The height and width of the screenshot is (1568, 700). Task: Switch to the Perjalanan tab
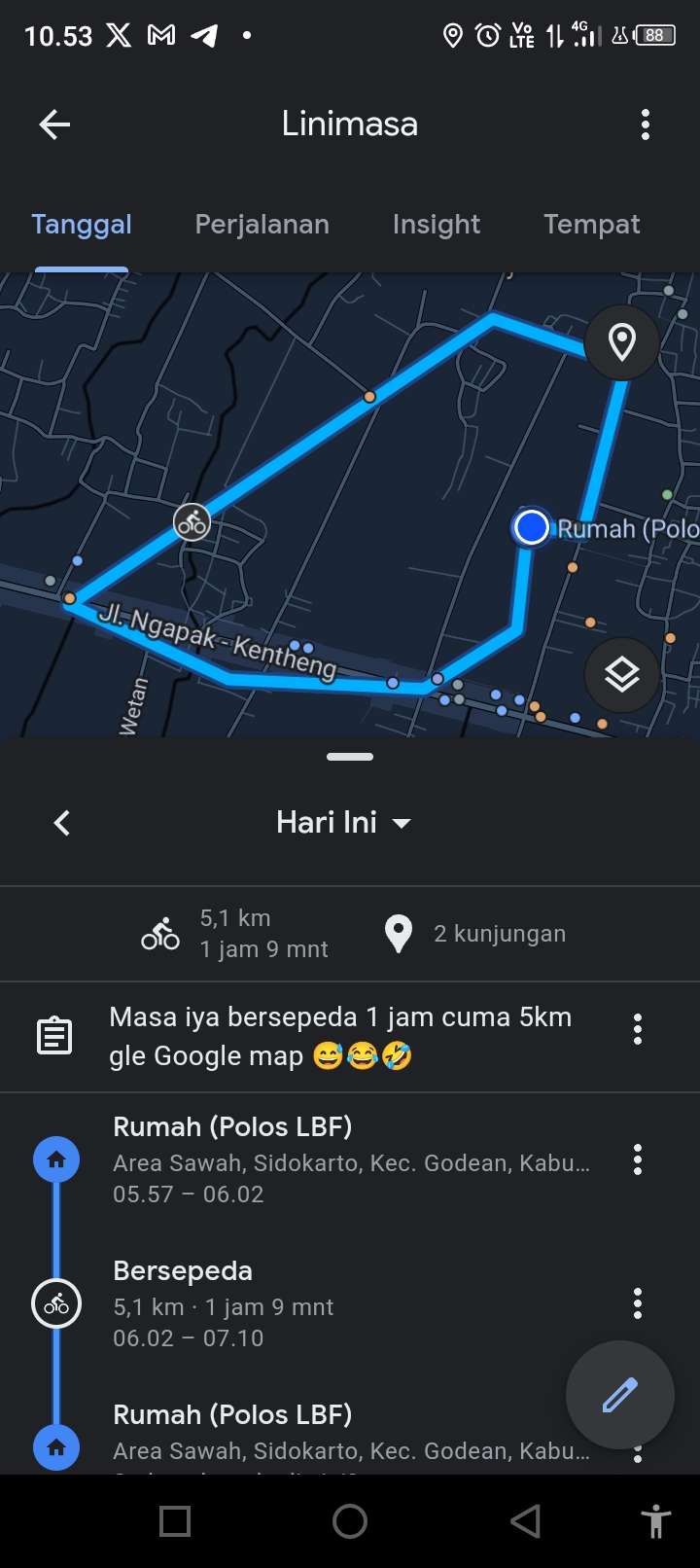(262, 225)
